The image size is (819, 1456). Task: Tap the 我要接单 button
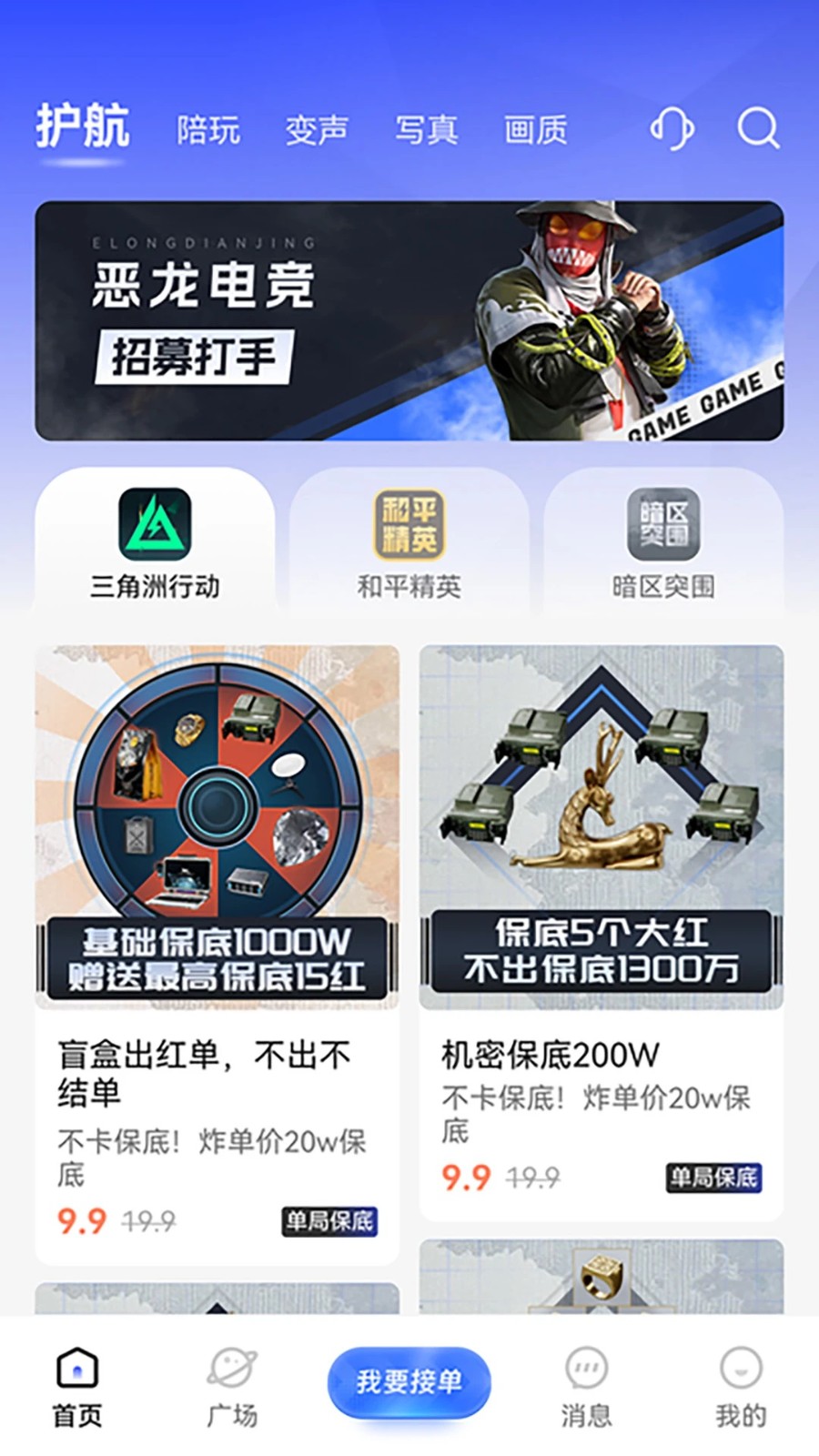pyautogui.click(x=409, y=1382)
